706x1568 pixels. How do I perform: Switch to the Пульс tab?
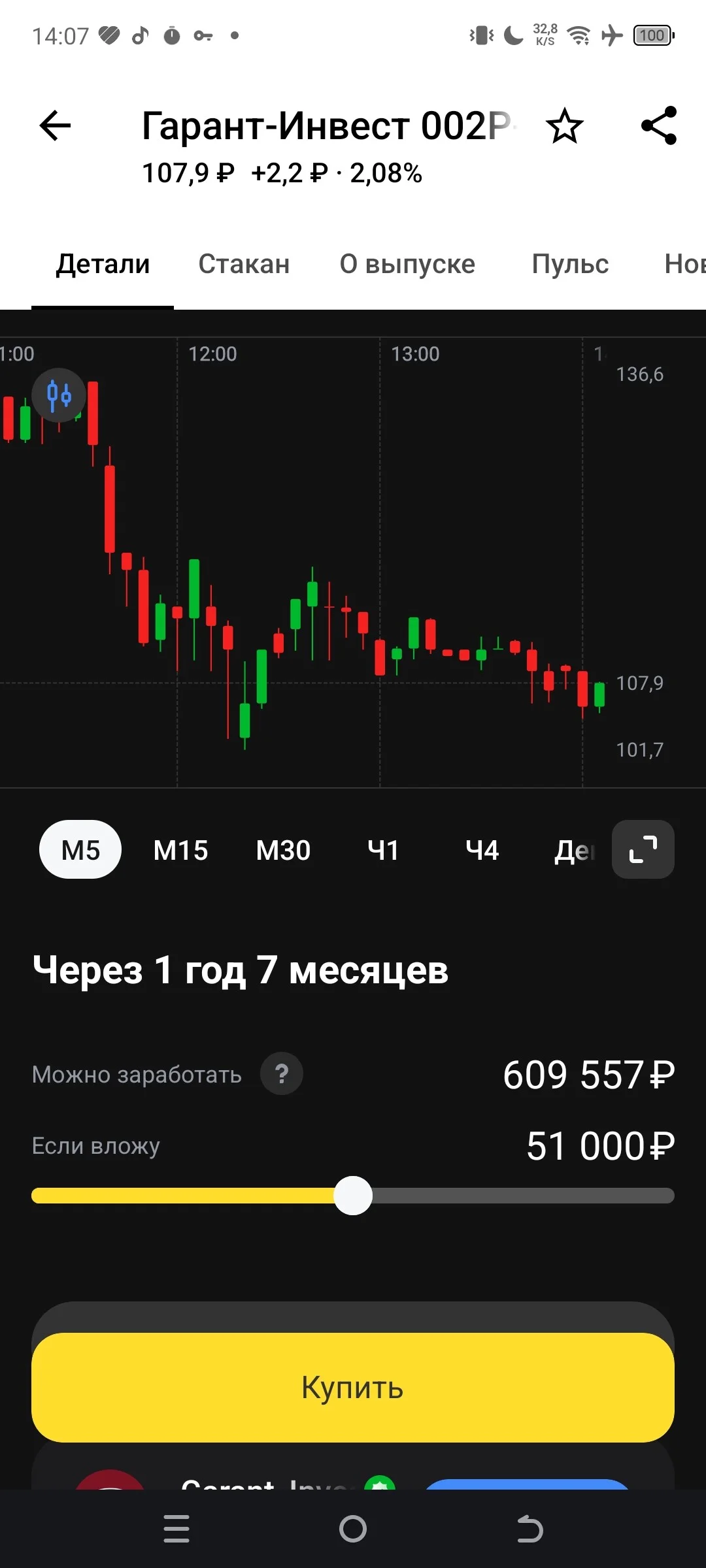tap(570, 264)
